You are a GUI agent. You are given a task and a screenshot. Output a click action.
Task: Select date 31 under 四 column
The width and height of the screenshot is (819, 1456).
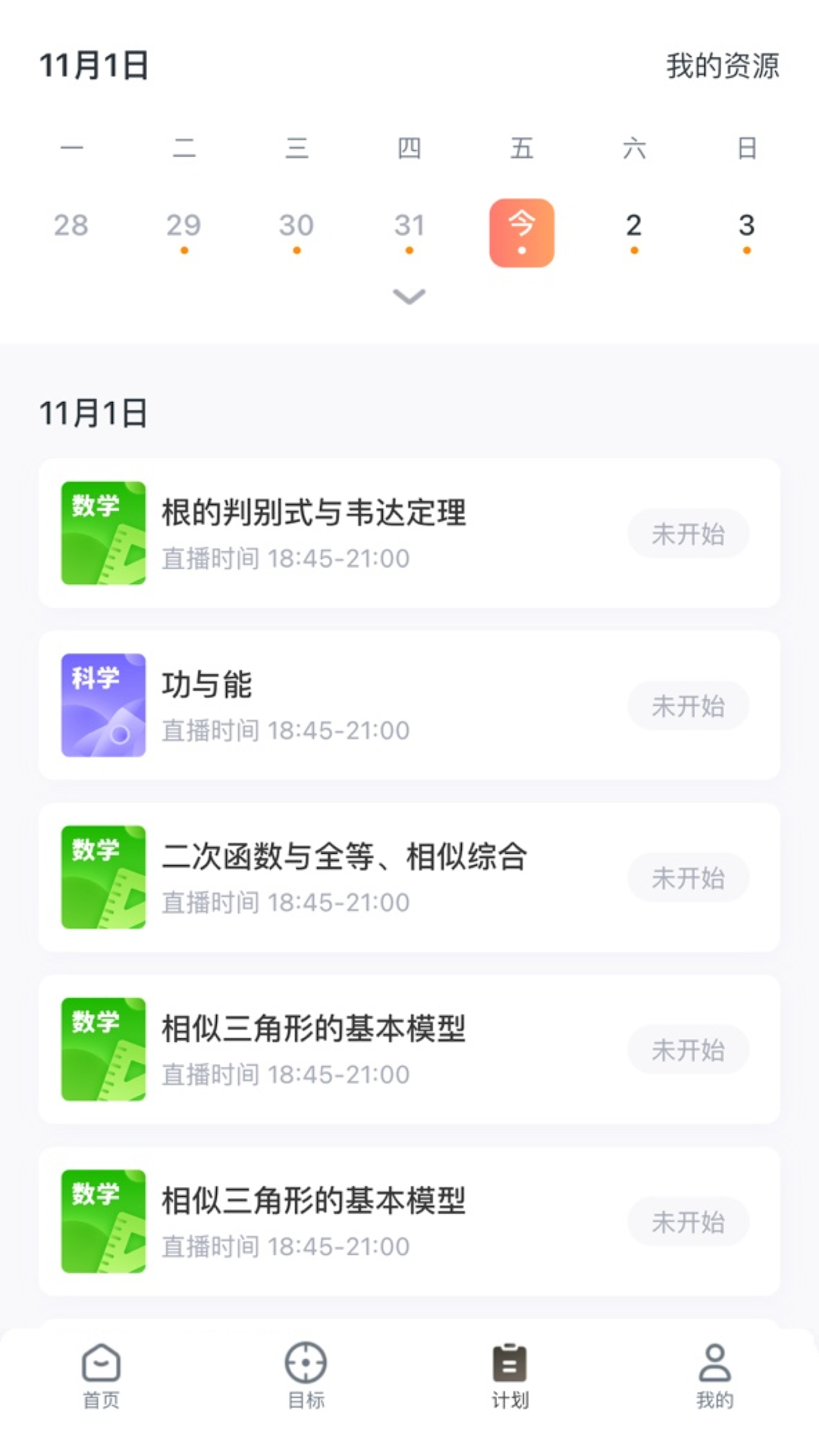click(x=409, y=224)
